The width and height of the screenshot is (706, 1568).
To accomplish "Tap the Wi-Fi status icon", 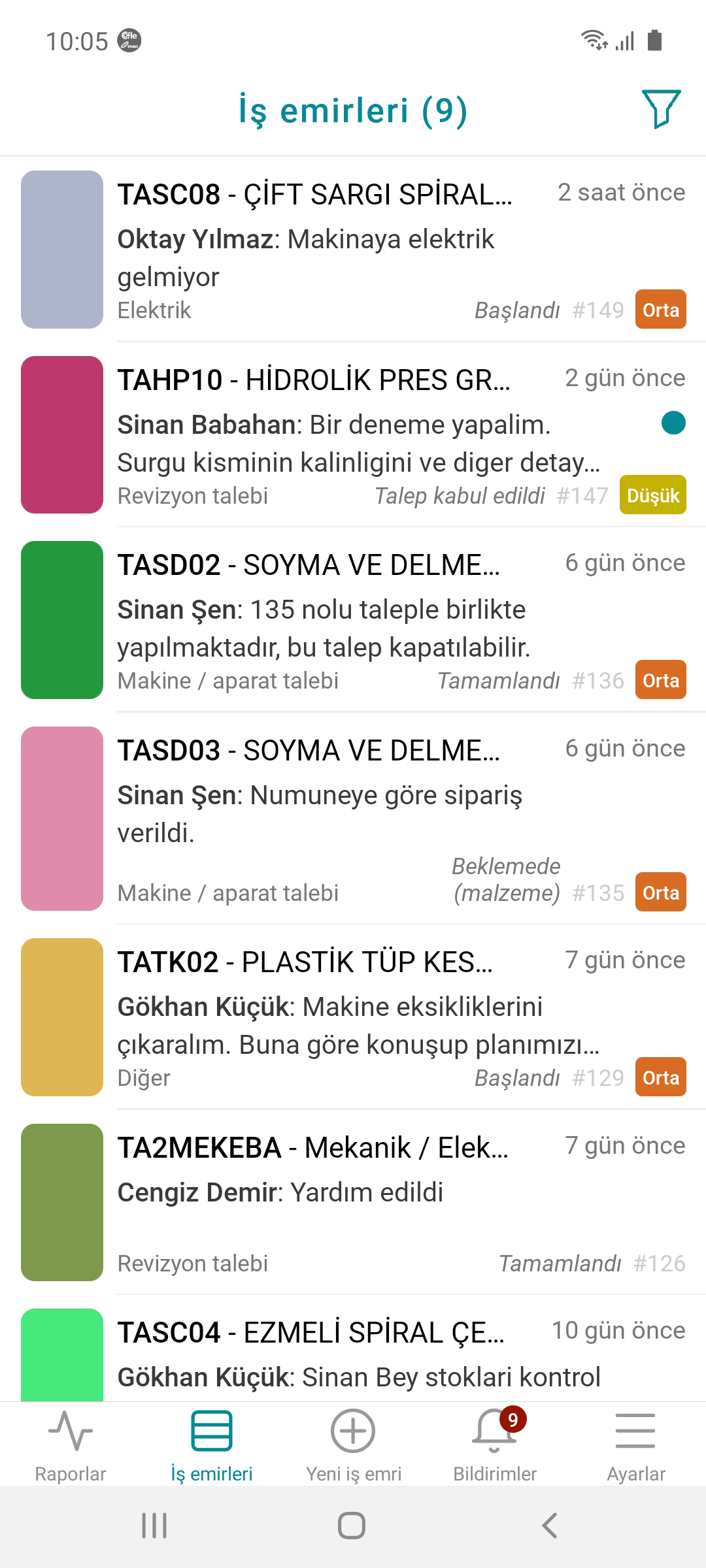I will click(x=594, y=41).
